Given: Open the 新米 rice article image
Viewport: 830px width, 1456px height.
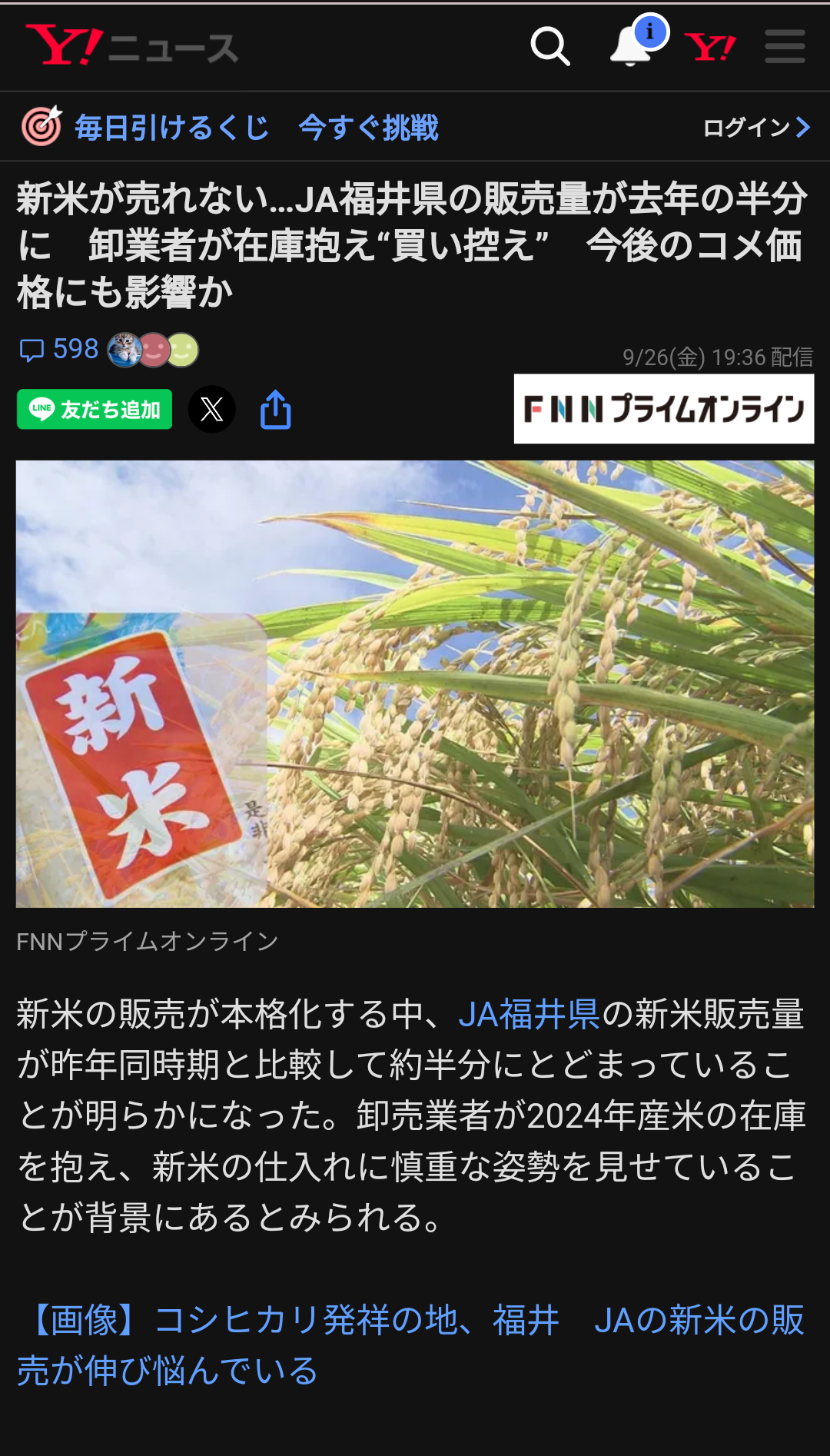Looking at the screenshot, I should [x=415, y=683].
